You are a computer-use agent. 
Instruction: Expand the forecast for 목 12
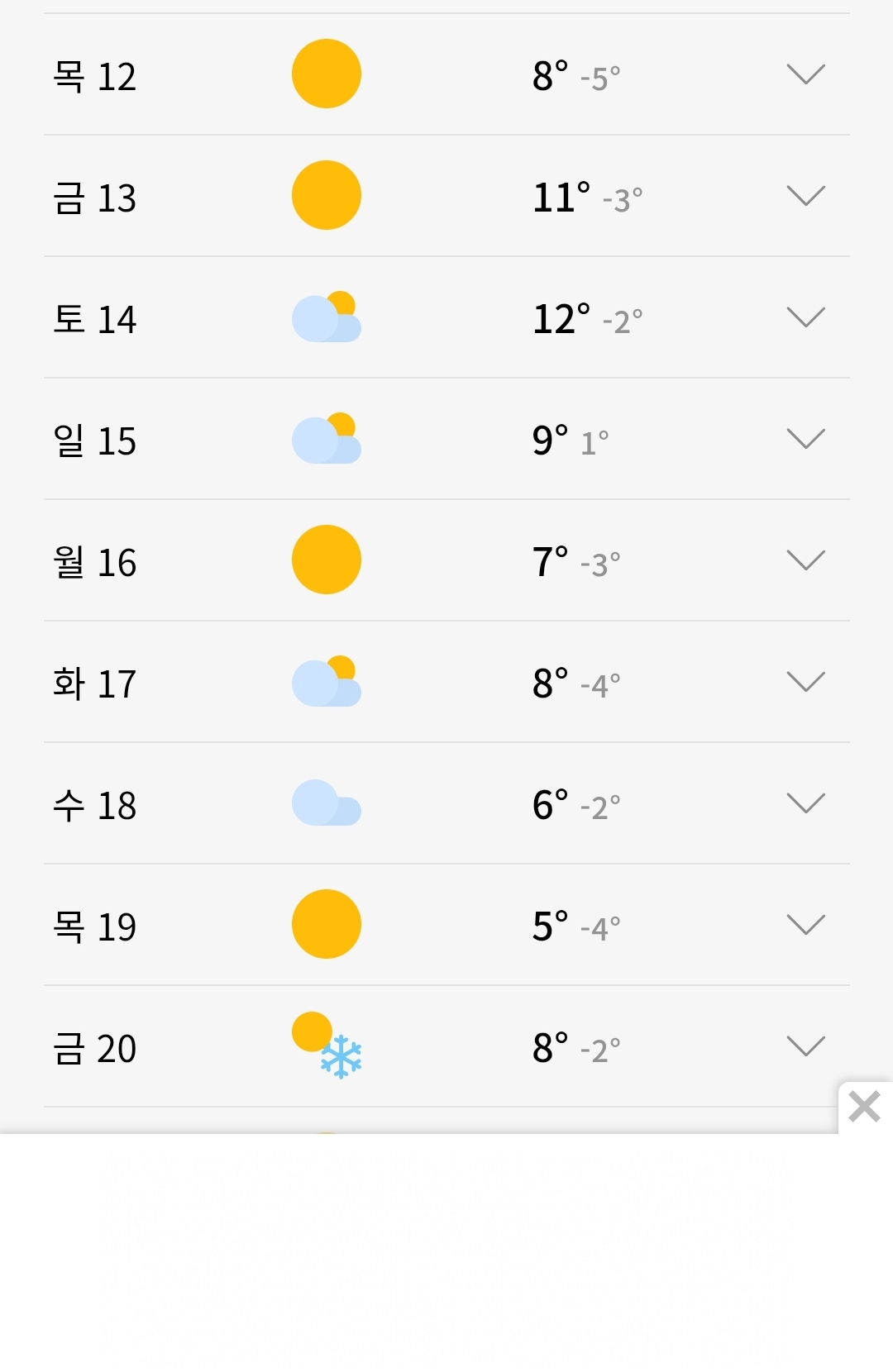point(805,74)
